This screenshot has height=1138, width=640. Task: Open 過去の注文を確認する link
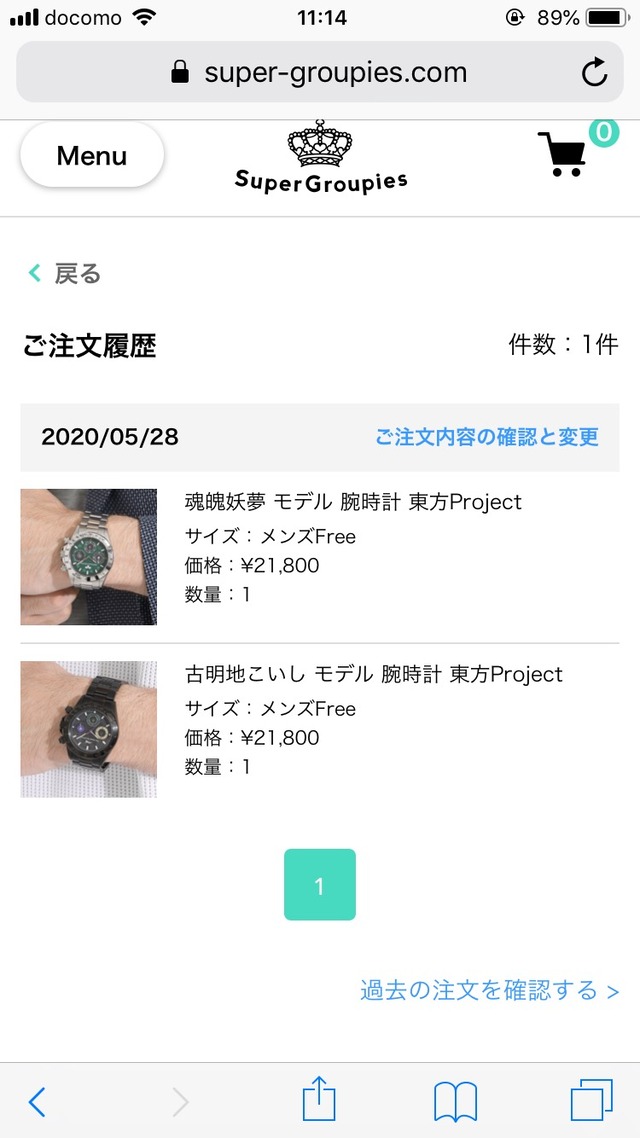point(490,990)
